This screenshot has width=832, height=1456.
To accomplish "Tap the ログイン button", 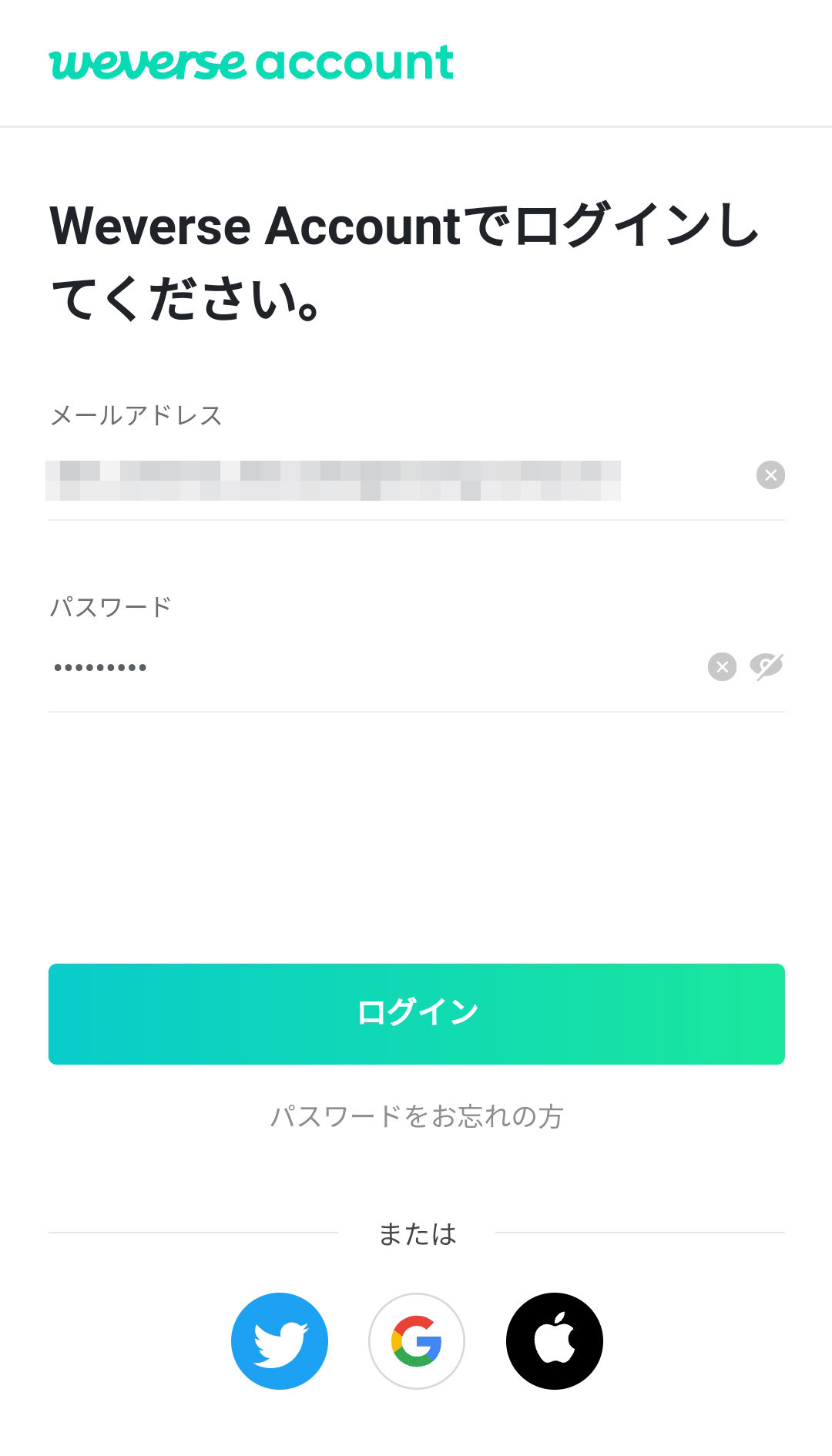I will 416,1014.
